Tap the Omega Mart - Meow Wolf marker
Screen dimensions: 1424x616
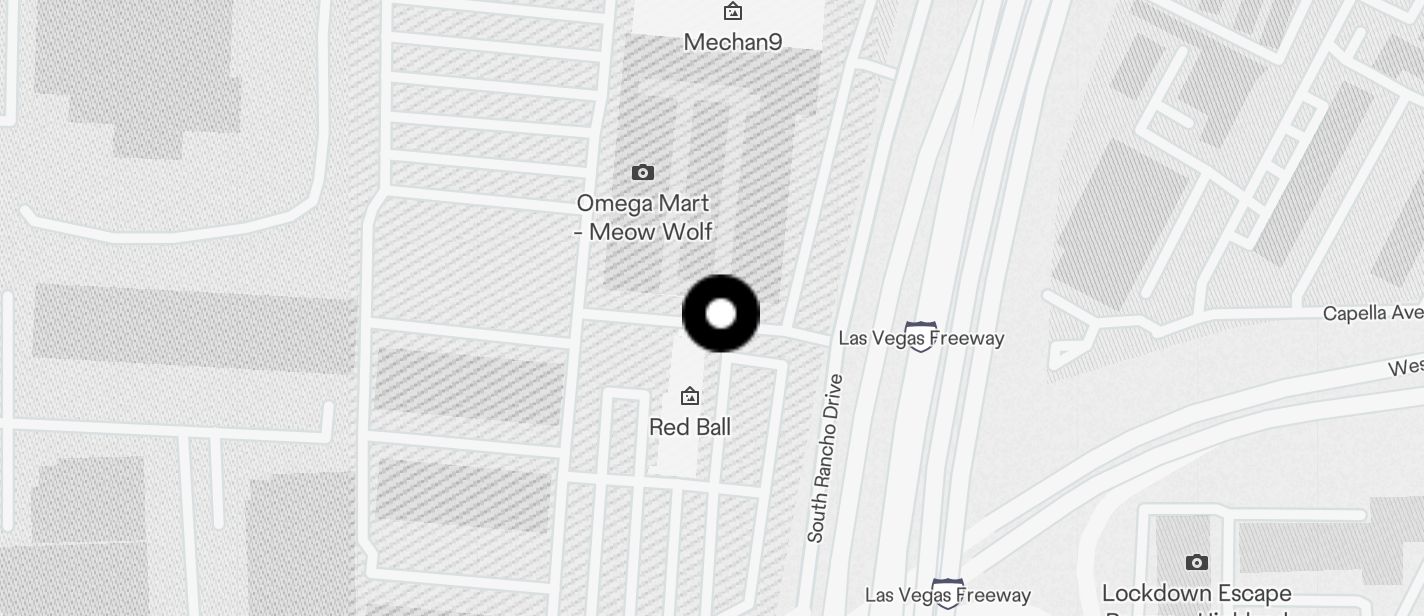point(643,173)
